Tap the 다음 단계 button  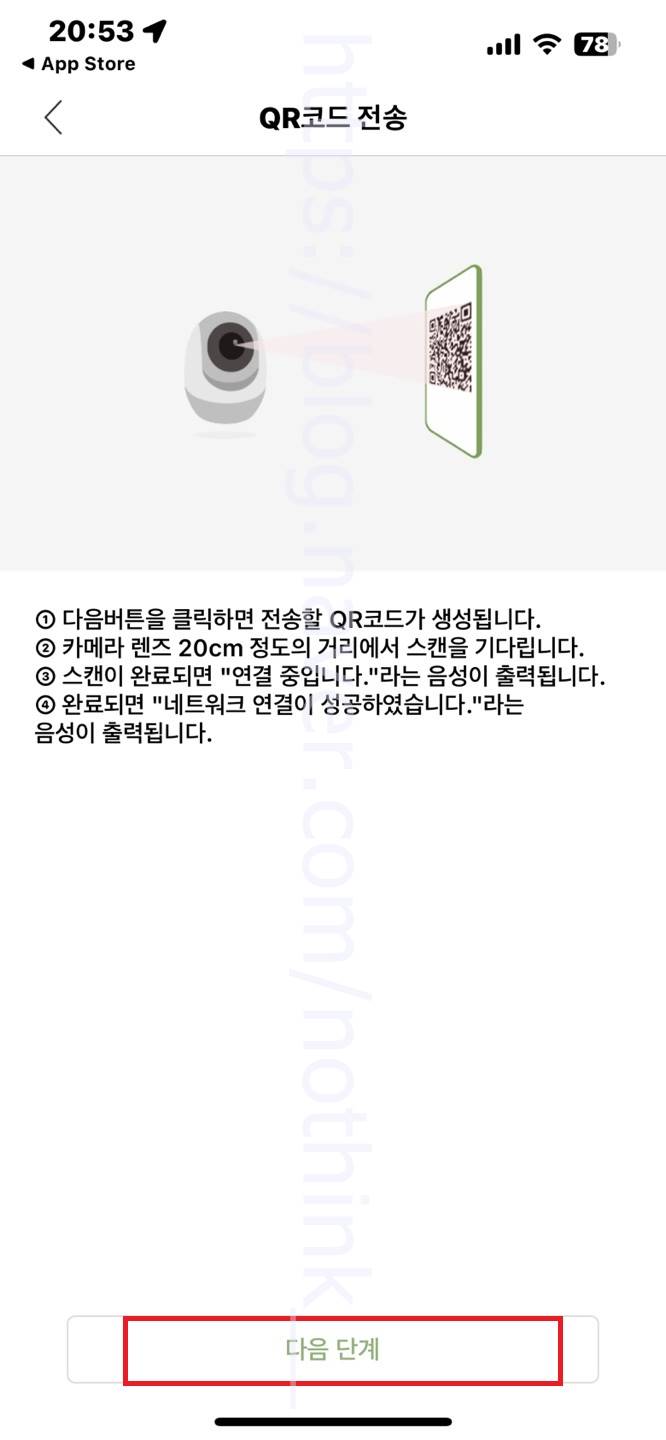[x=333, y=1349]
